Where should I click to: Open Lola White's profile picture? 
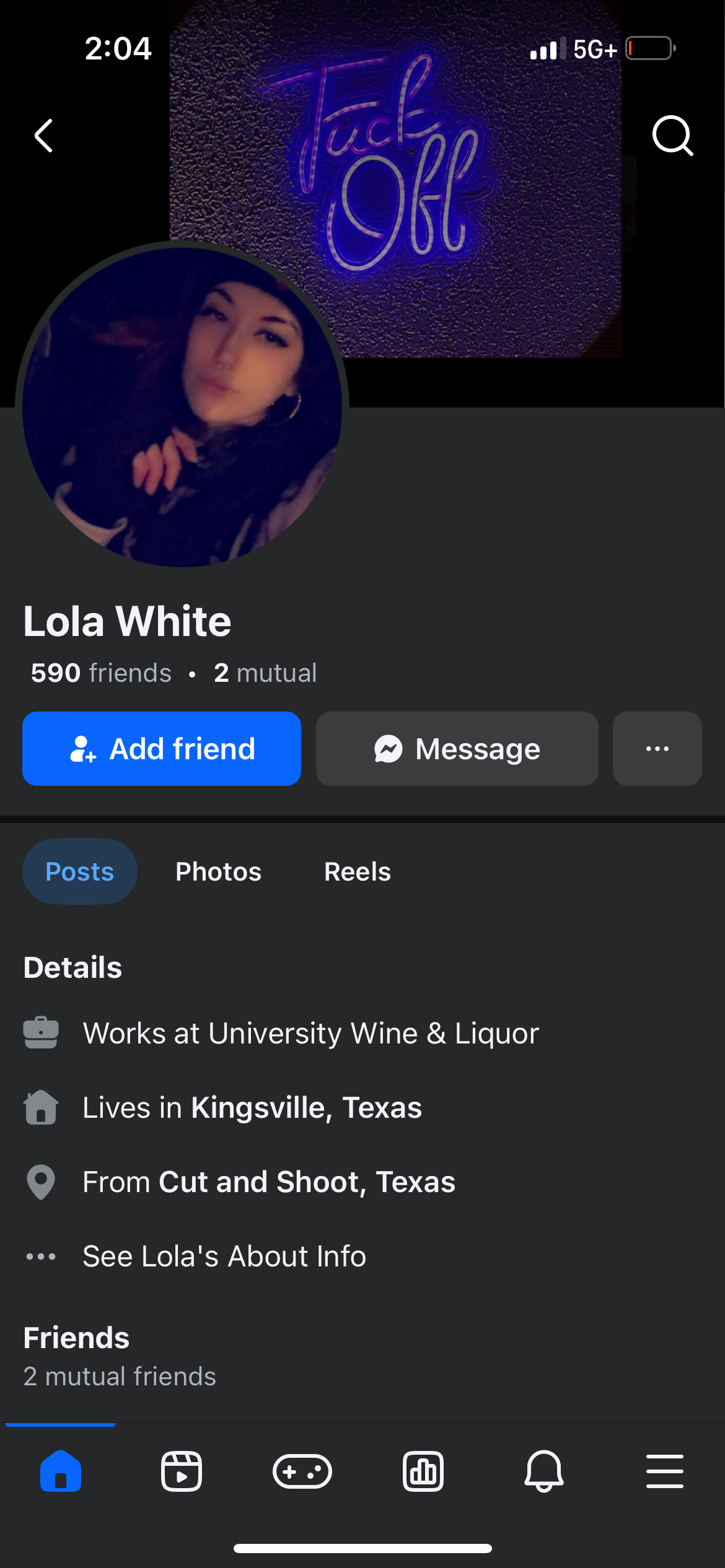click(x=182, y=407)
